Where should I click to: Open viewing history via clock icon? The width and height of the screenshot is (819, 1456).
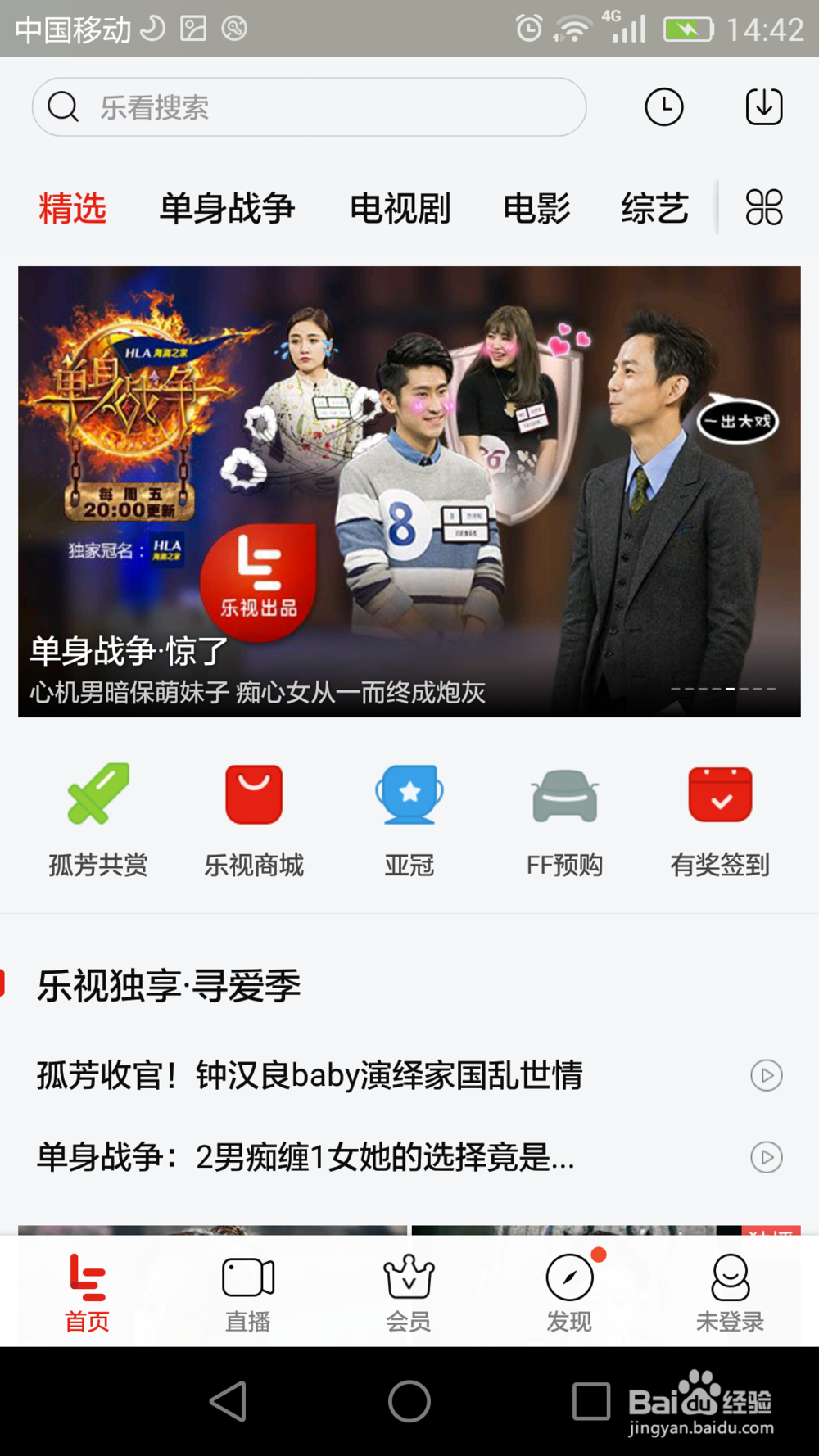[664, 106]
